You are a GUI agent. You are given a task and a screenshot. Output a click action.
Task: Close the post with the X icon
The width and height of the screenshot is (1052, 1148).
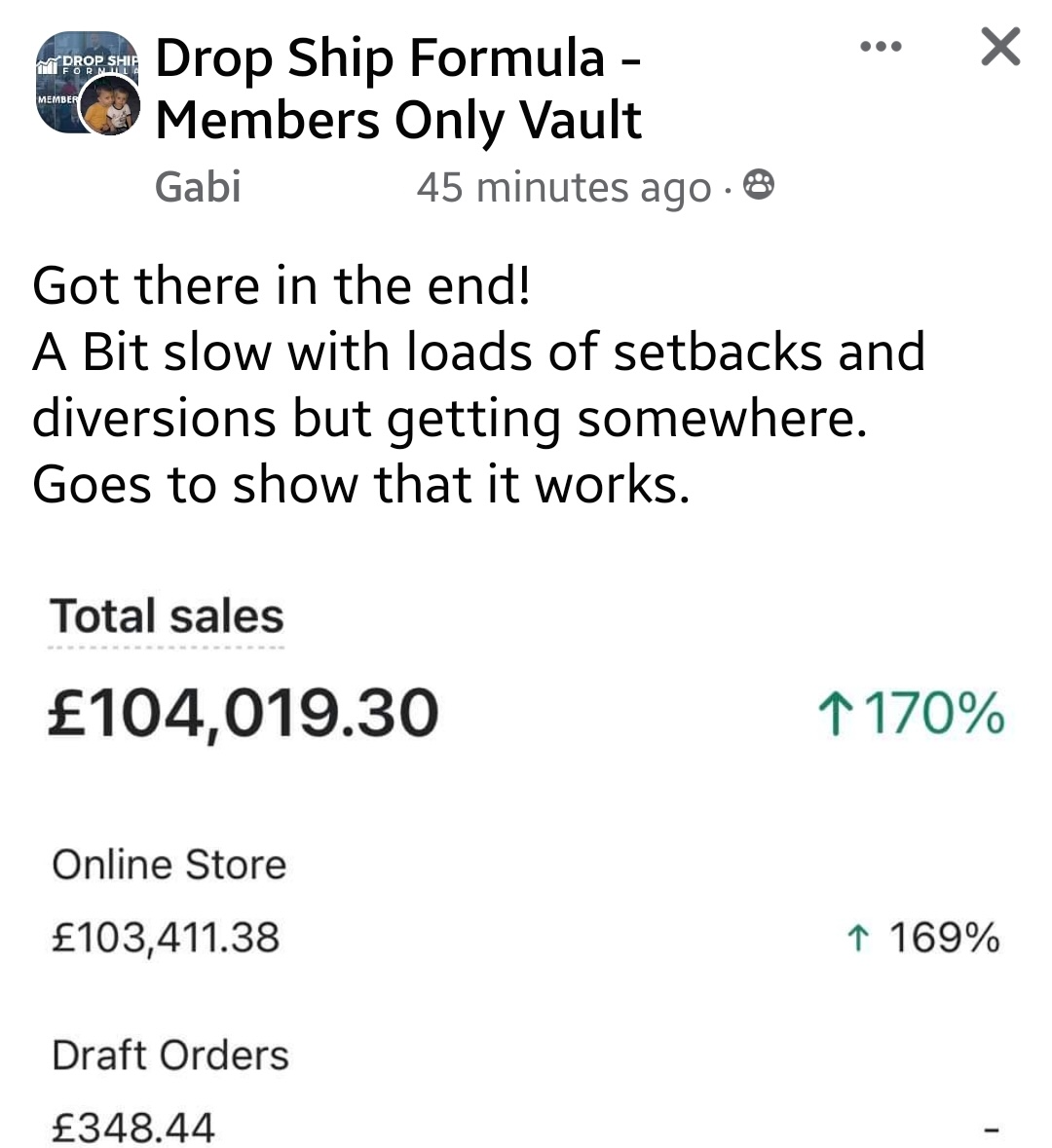click(1000, 46)
